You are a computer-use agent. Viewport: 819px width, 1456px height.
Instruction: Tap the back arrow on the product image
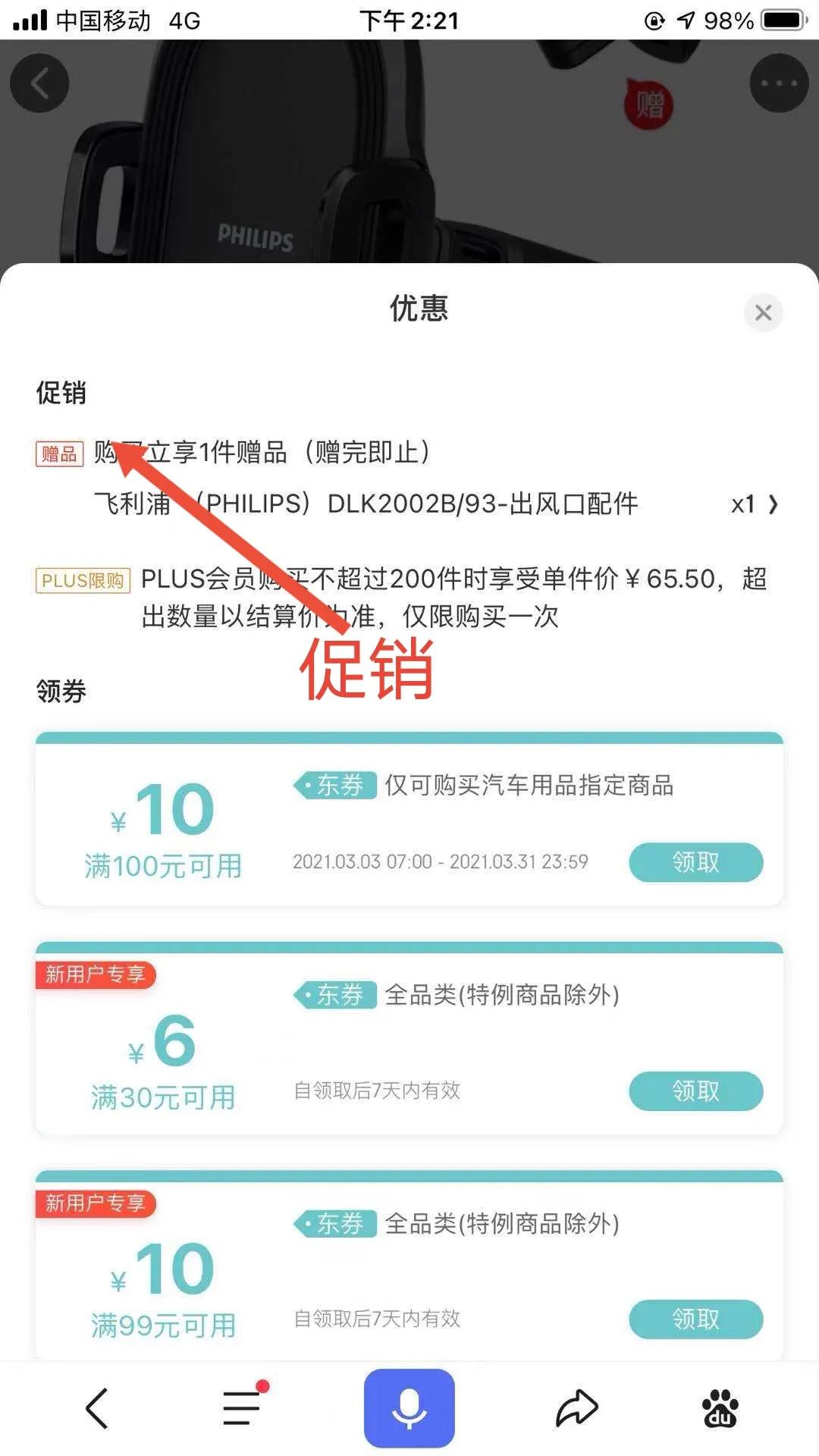tap(39, 83)
